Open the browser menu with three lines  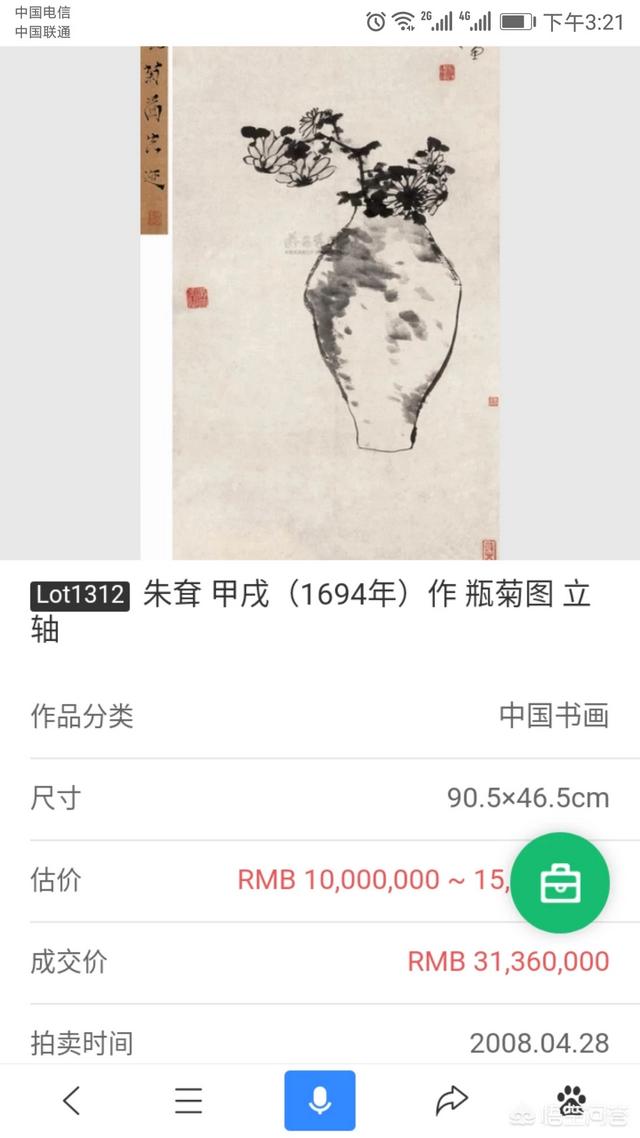coord(188,1100)
